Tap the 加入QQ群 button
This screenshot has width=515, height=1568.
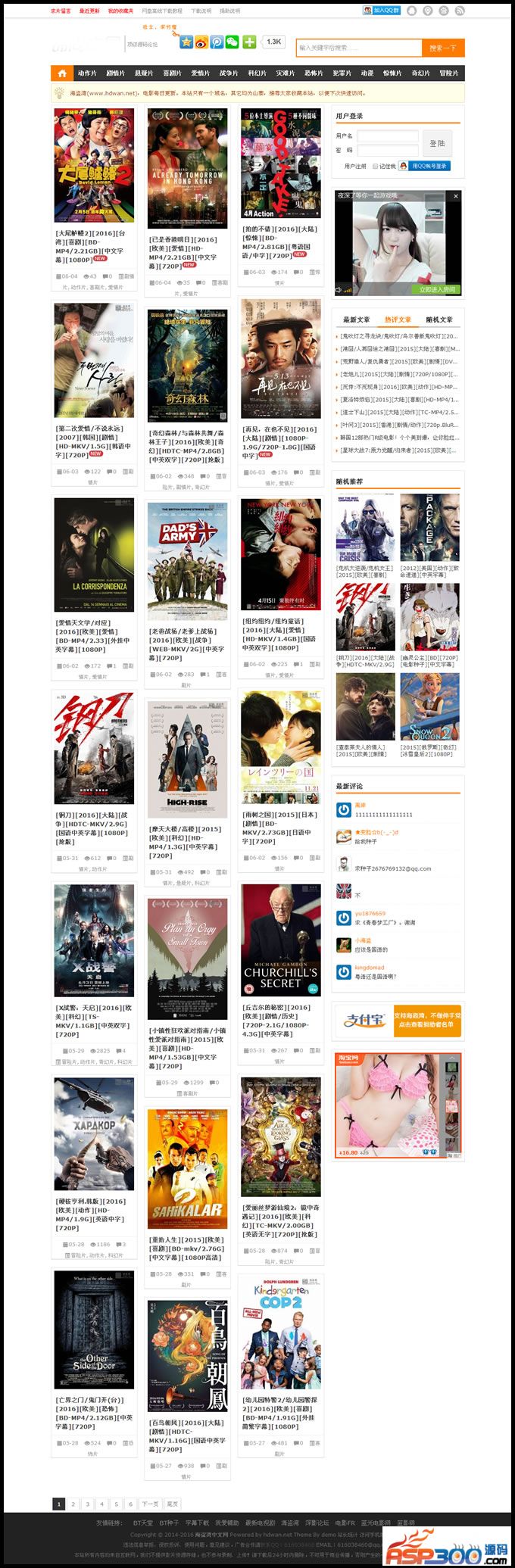382,11
